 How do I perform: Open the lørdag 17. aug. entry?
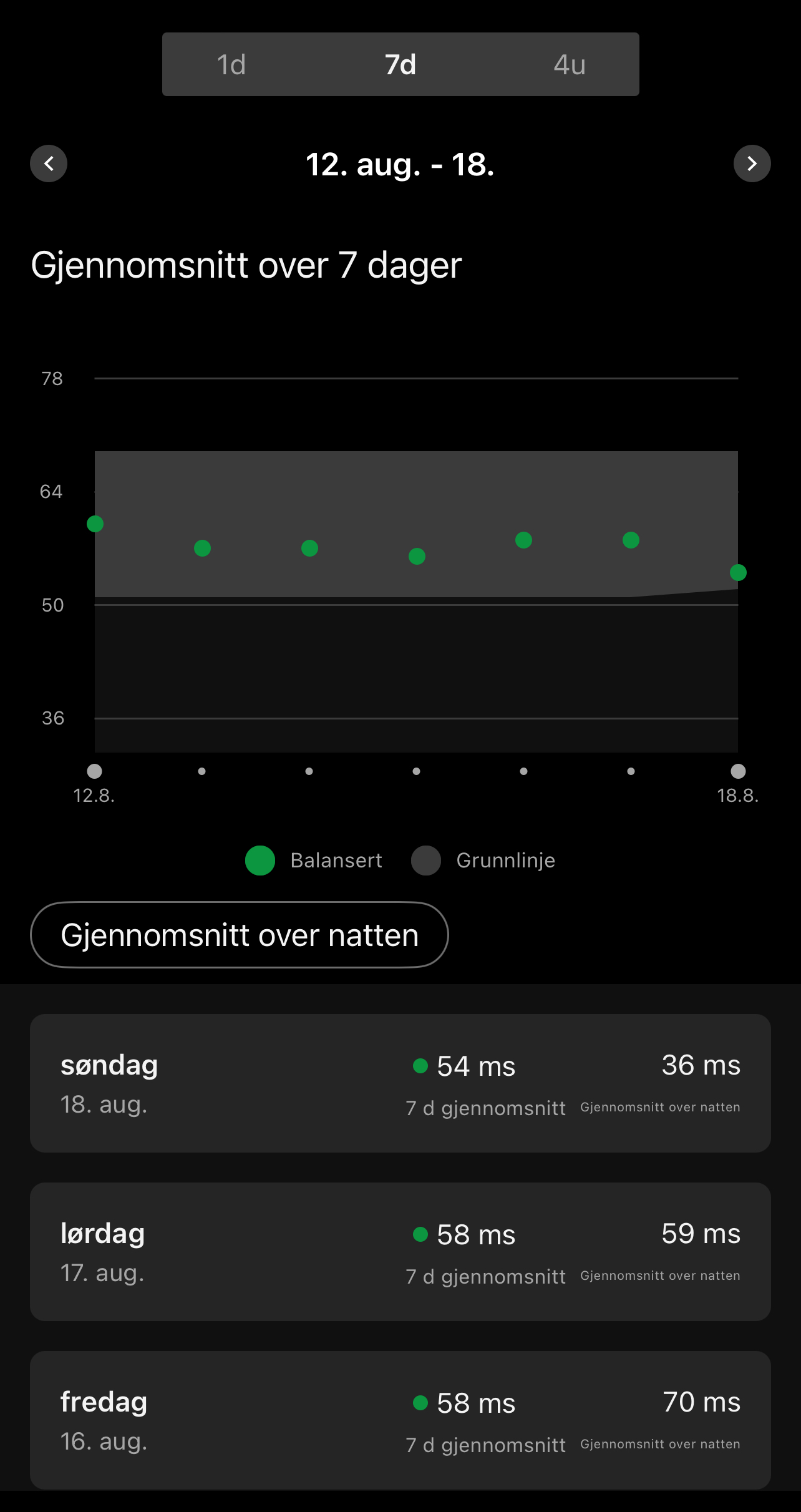pos(400,1252)
